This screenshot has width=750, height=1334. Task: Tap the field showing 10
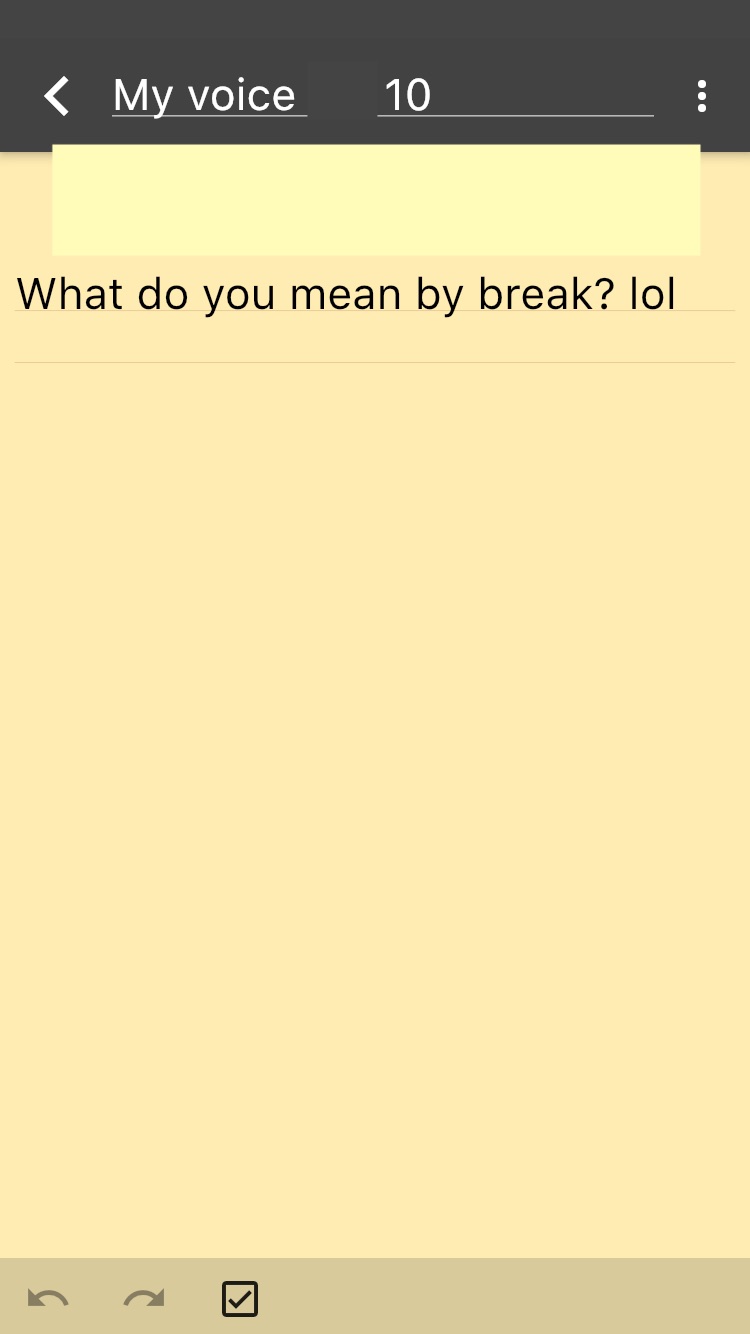tap(515, 96)
